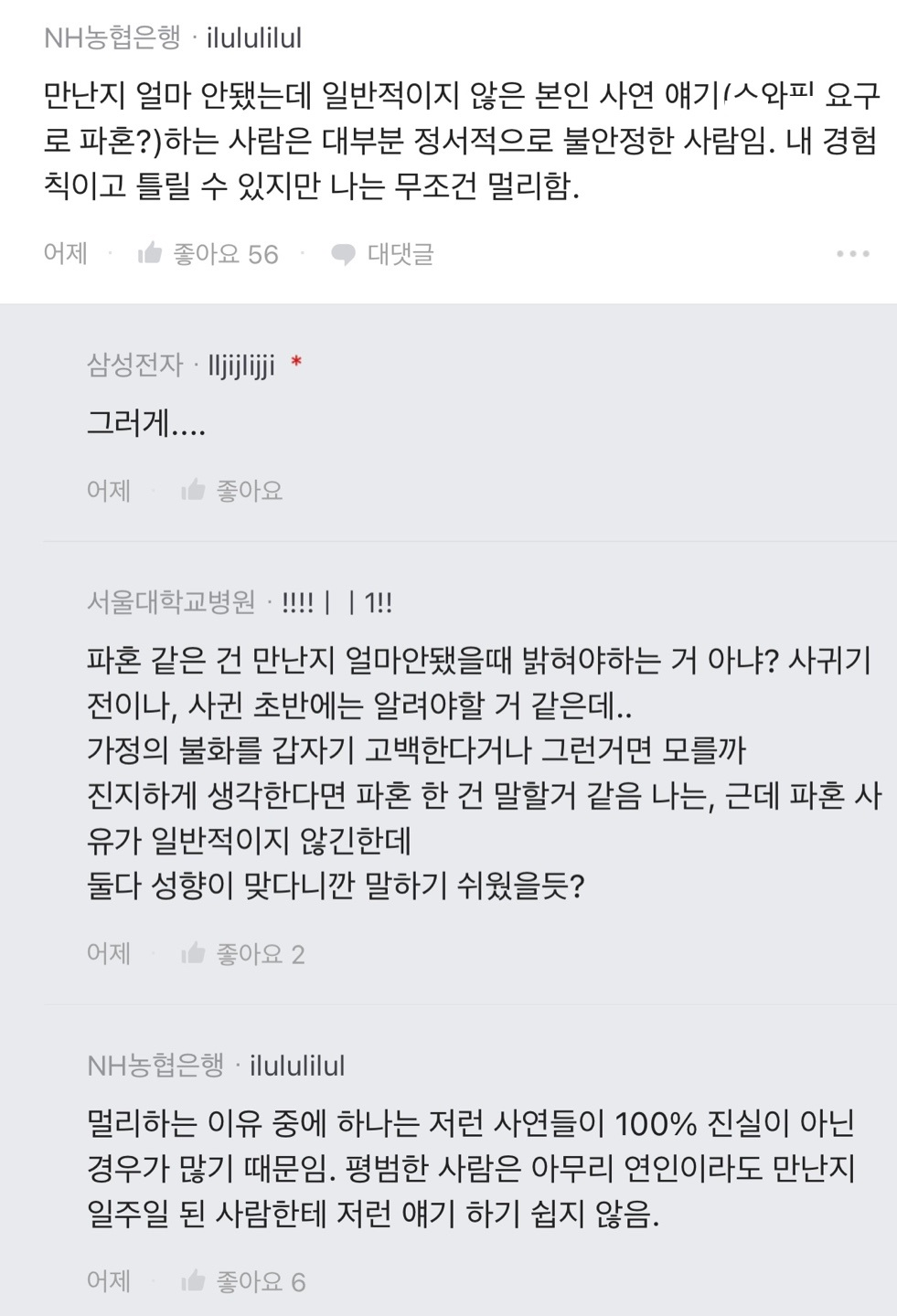This screenshot has height=1316, width=897.
Task: Open the overflow menu on the top comment
Action: click(x=852, y=253)
